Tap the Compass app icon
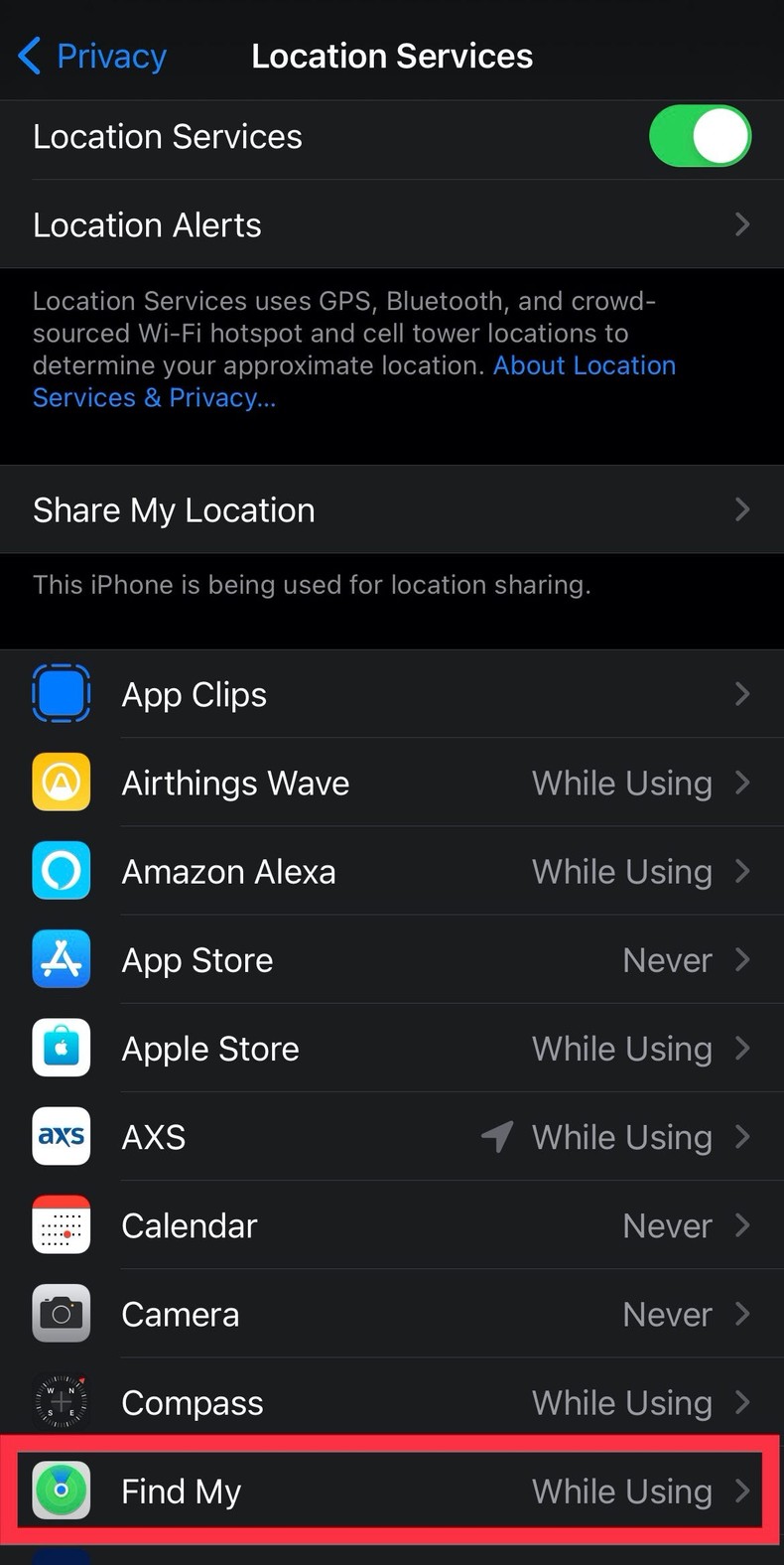The width and height of the screenshot is (784, 1565). [61, 1401]
